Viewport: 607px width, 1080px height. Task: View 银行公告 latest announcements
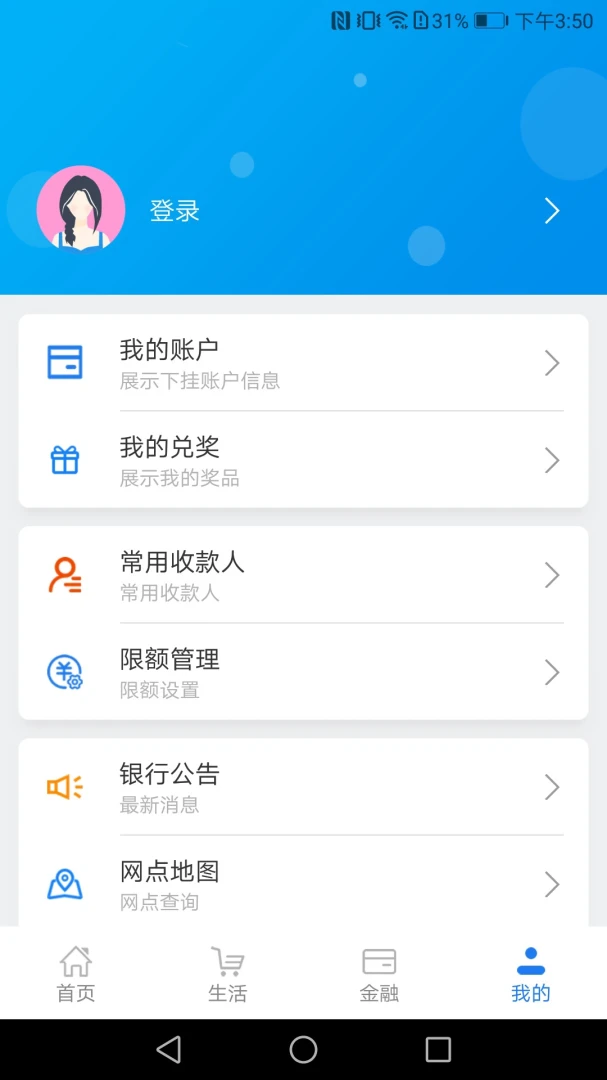coord(303,787)
